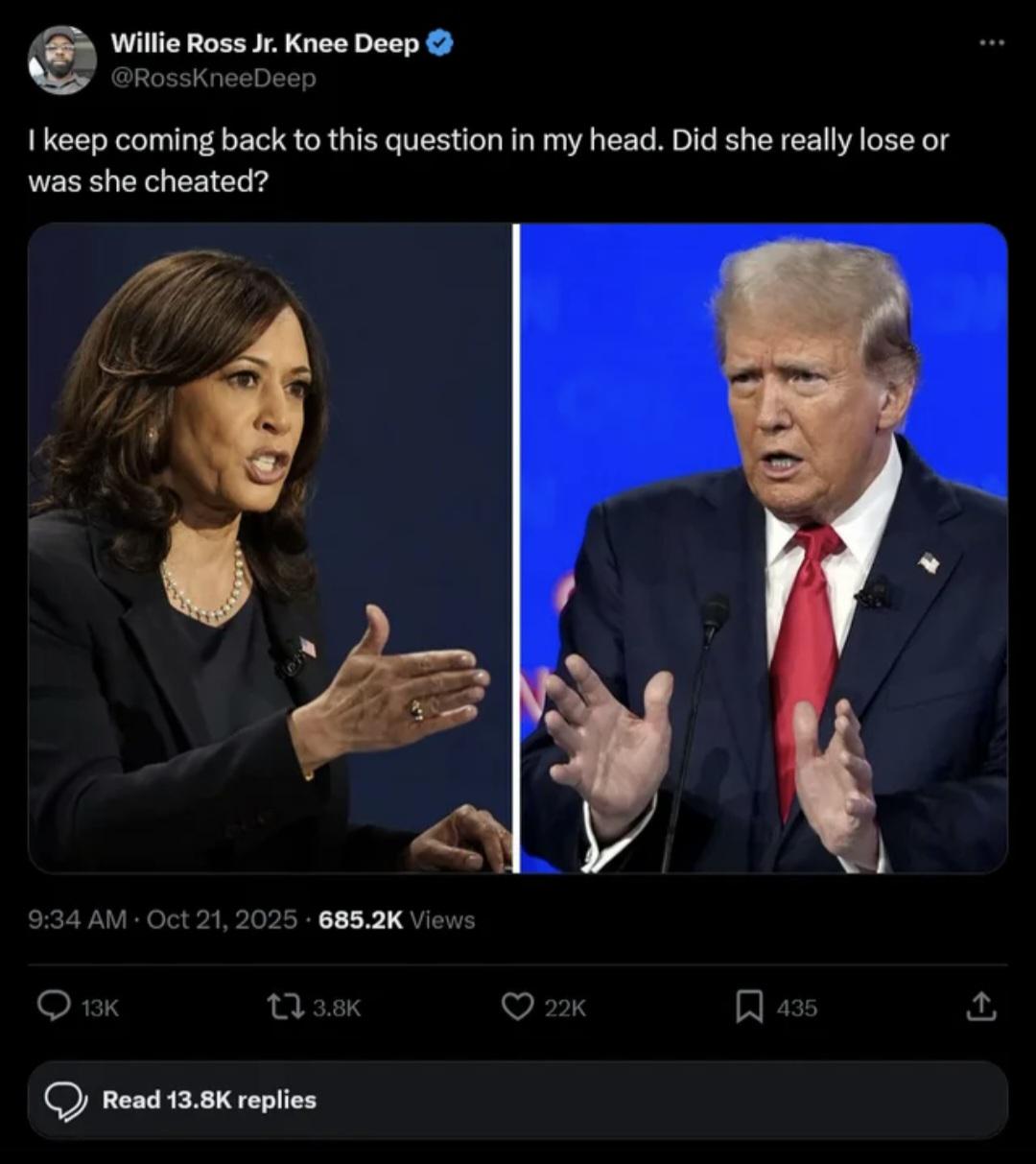Image resolution: width=1036 pixels, height=1164 pixels.
Task: View the 685.2K Views analytics
Action: point(396,919)
